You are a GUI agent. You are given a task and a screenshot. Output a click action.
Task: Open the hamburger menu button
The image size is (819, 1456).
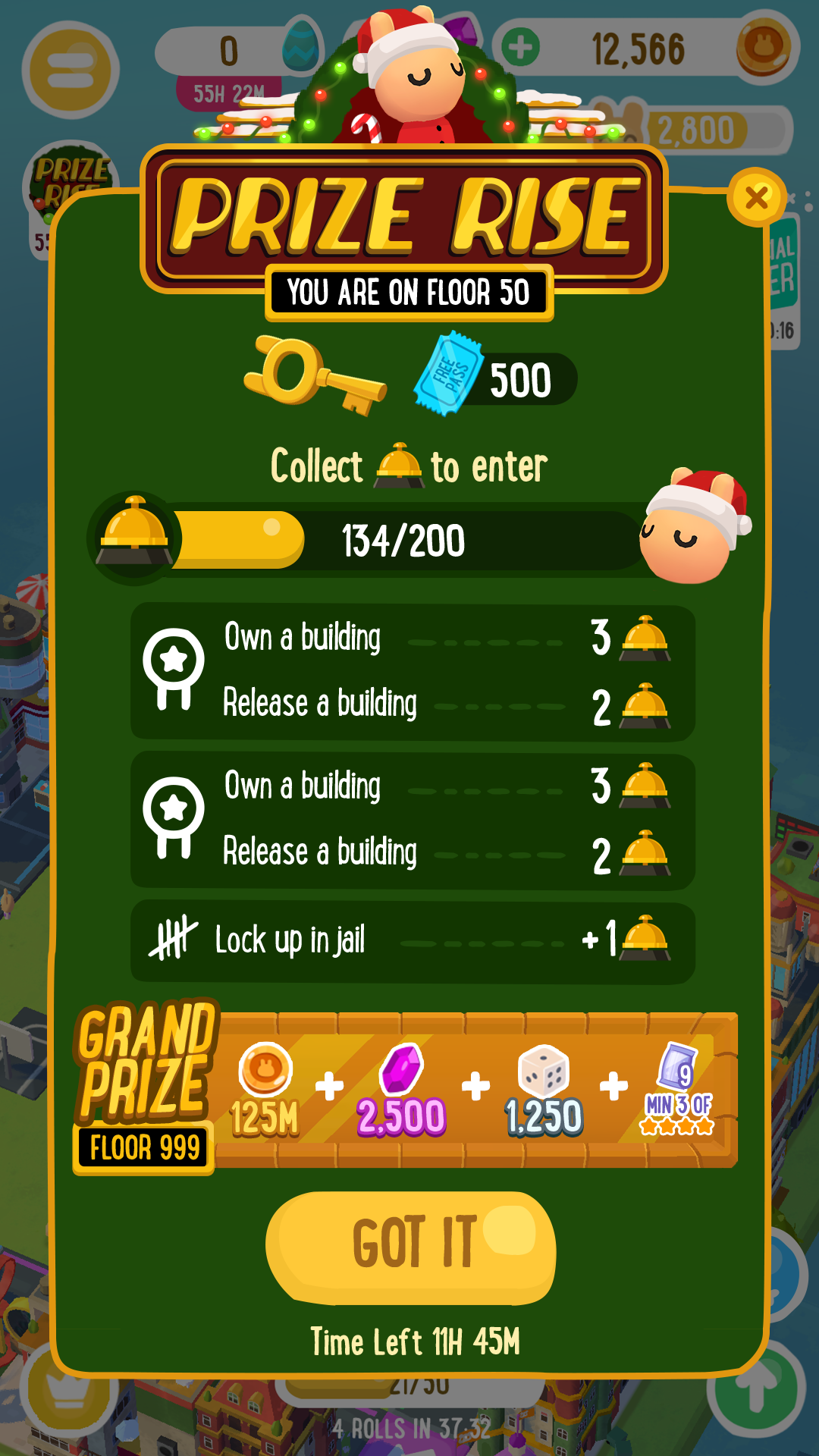(x=71, y=70)
